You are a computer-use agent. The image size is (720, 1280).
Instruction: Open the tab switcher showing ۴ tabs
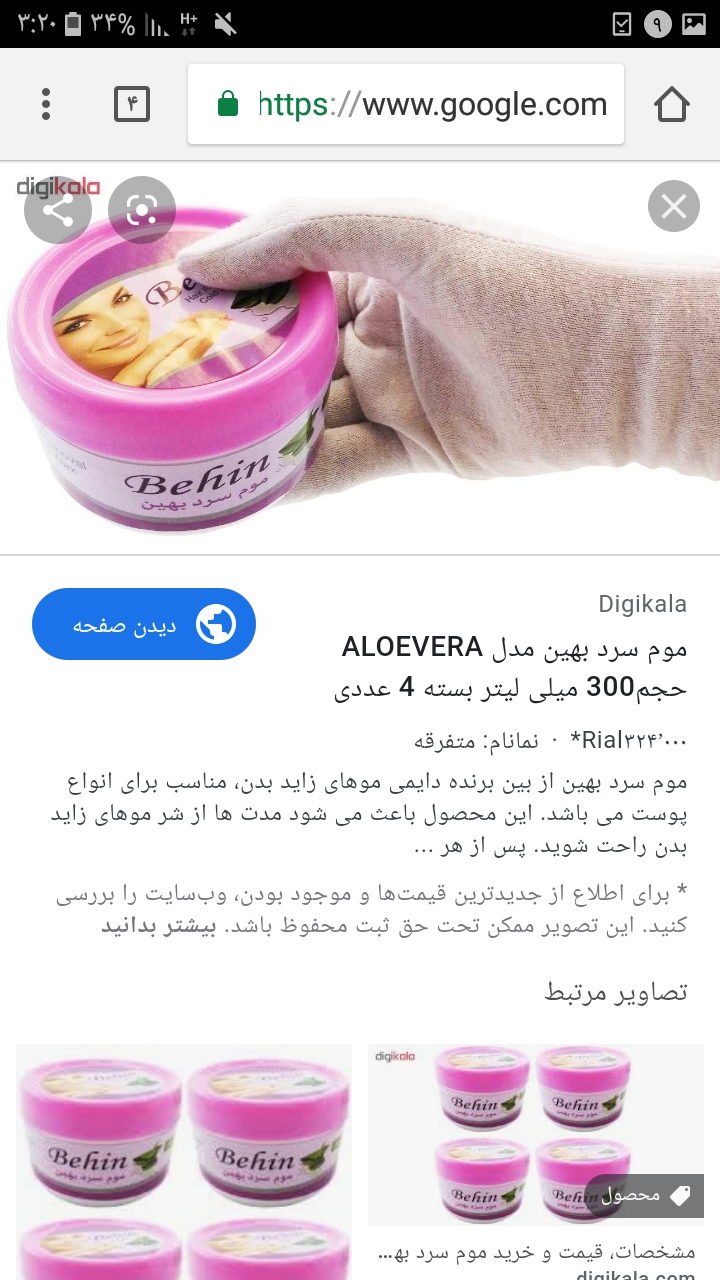tap(132, 104)
